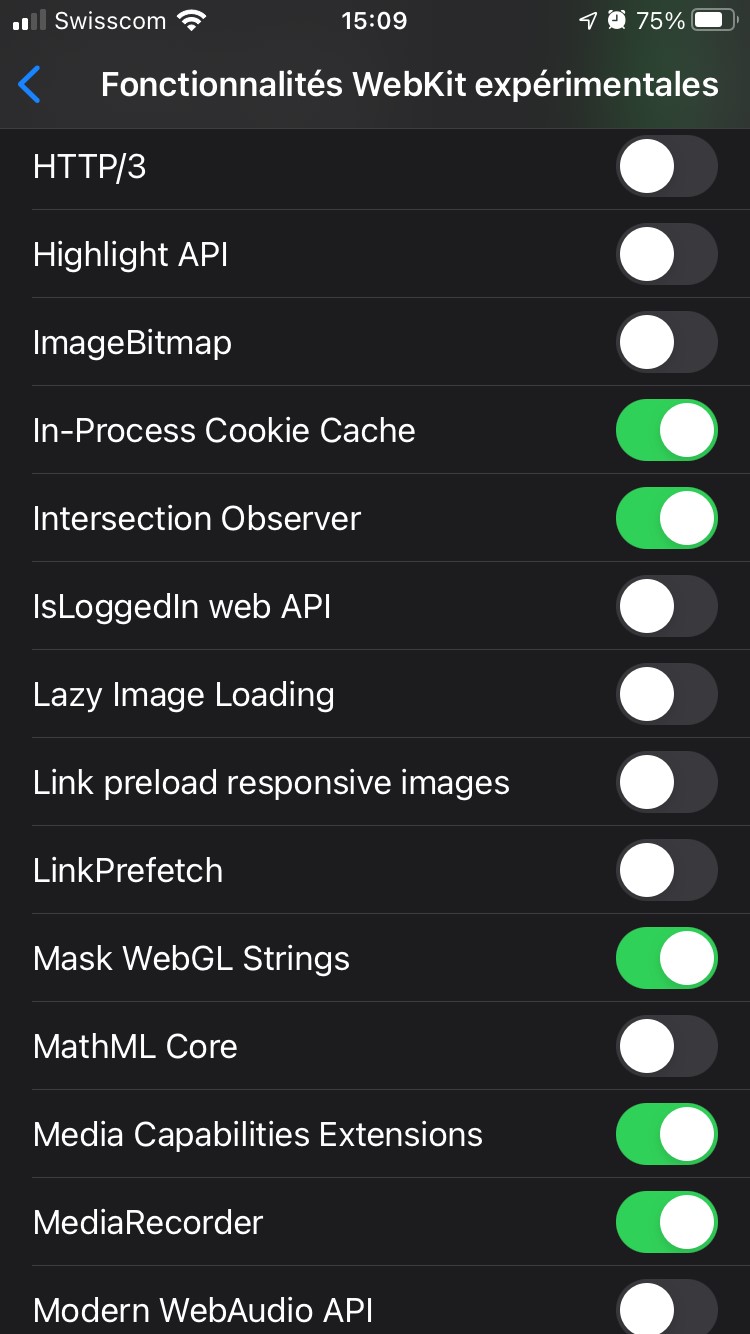Turn off Media Capabilities Extensions
The width and height of the screenshot is (750, 1334).
(667, 1134)
